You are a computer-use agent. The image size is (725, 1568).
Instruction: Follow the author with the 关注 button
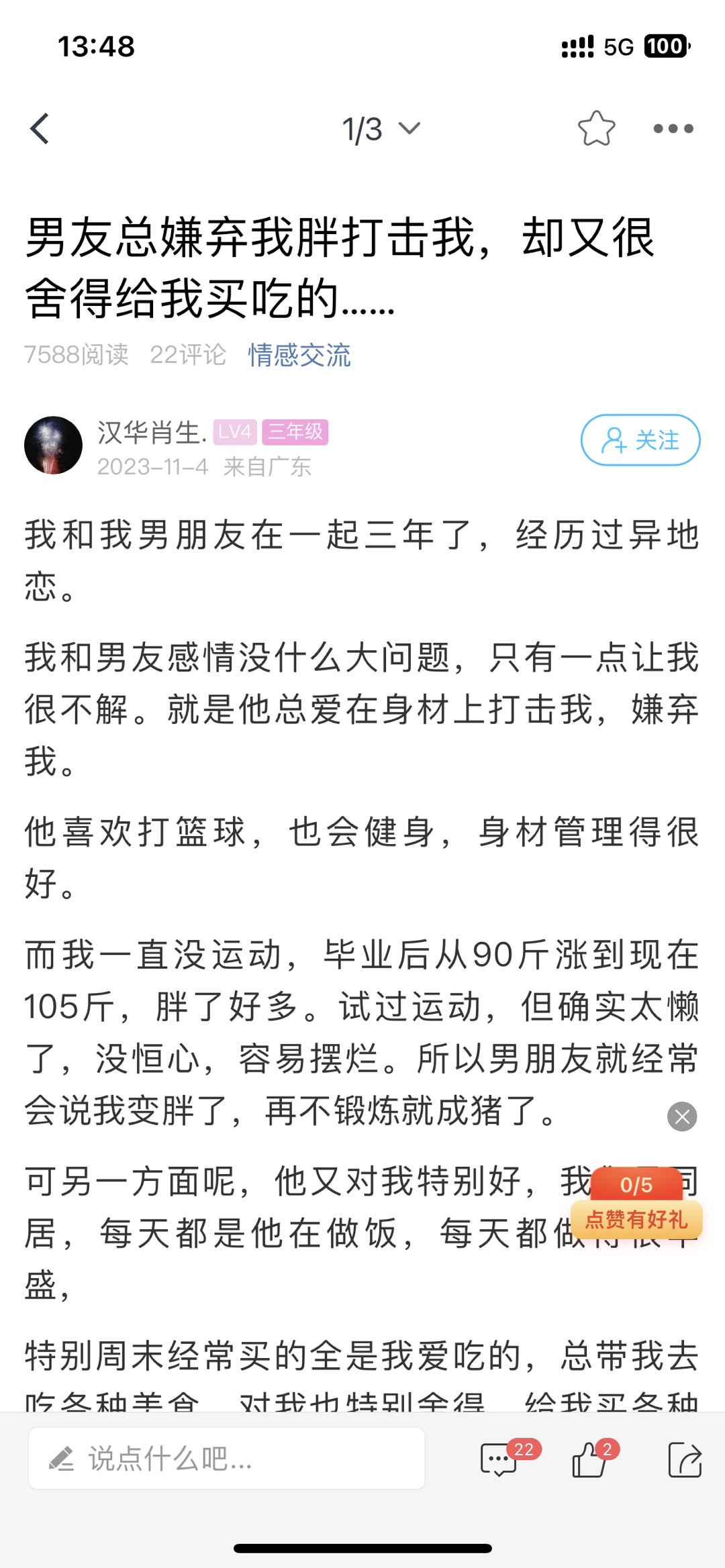click(640, 440)
